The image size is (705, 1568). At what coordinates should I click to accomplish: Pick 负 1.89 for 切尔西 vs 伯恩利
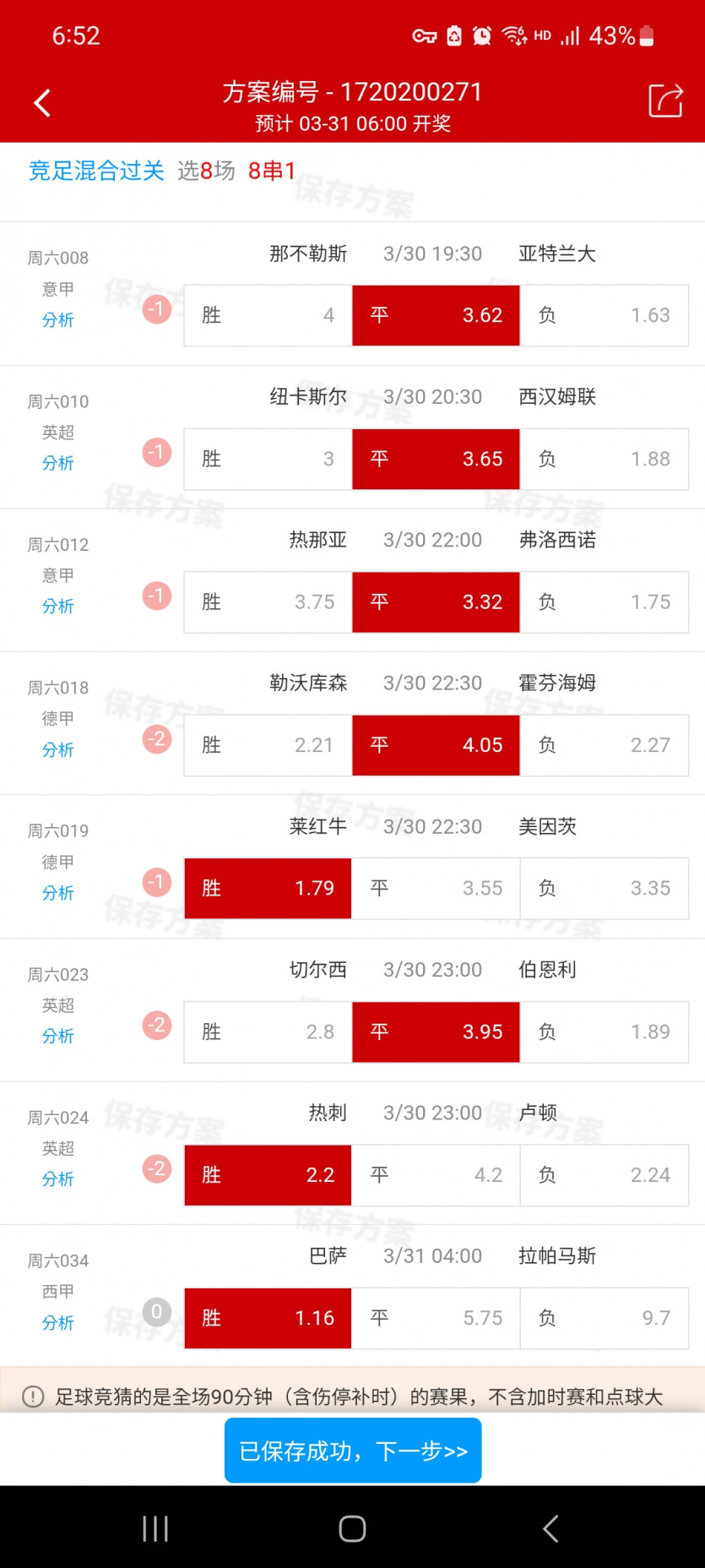604,1032
